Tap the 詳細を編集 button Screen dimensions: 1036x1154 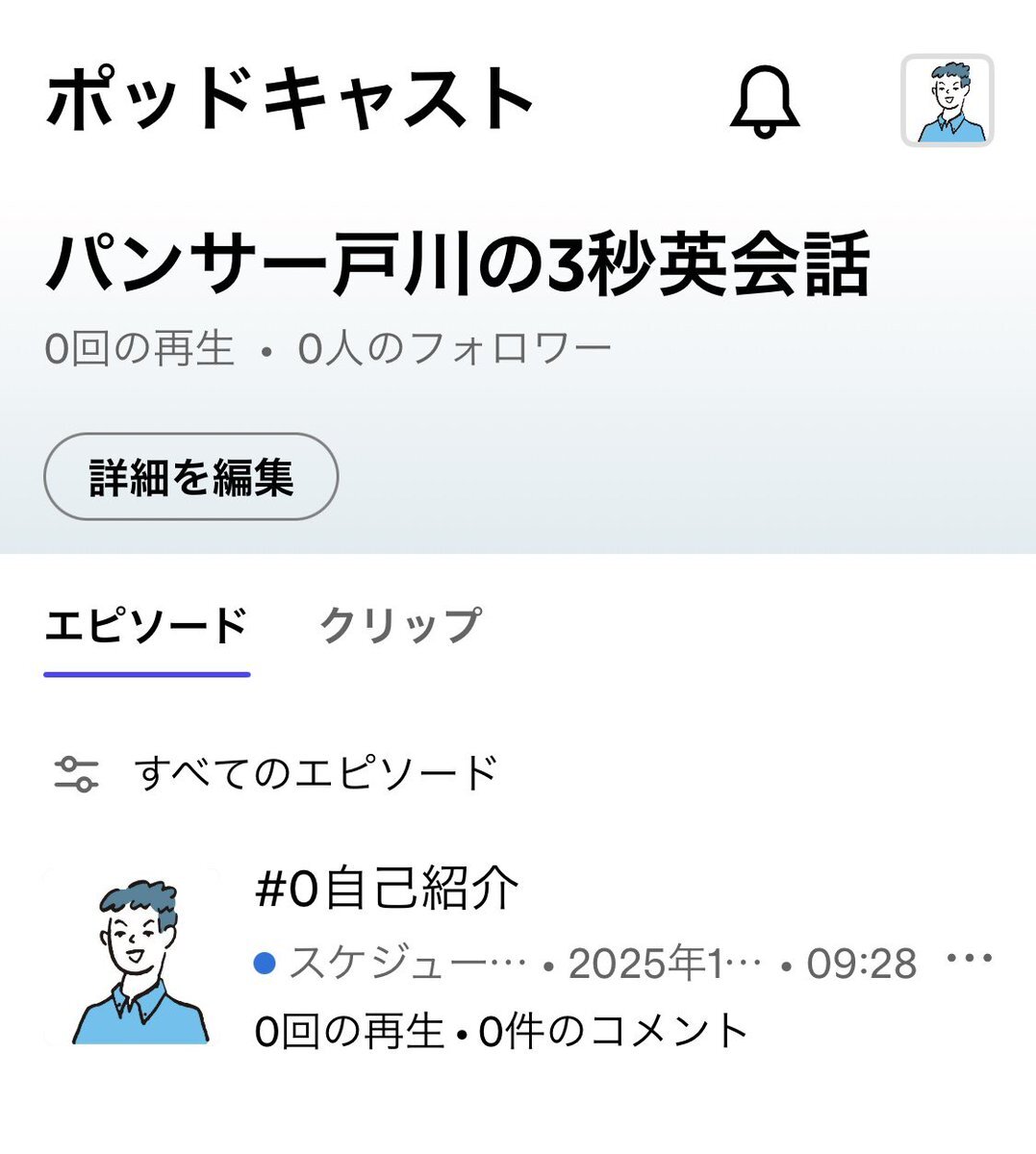[190, 477]
